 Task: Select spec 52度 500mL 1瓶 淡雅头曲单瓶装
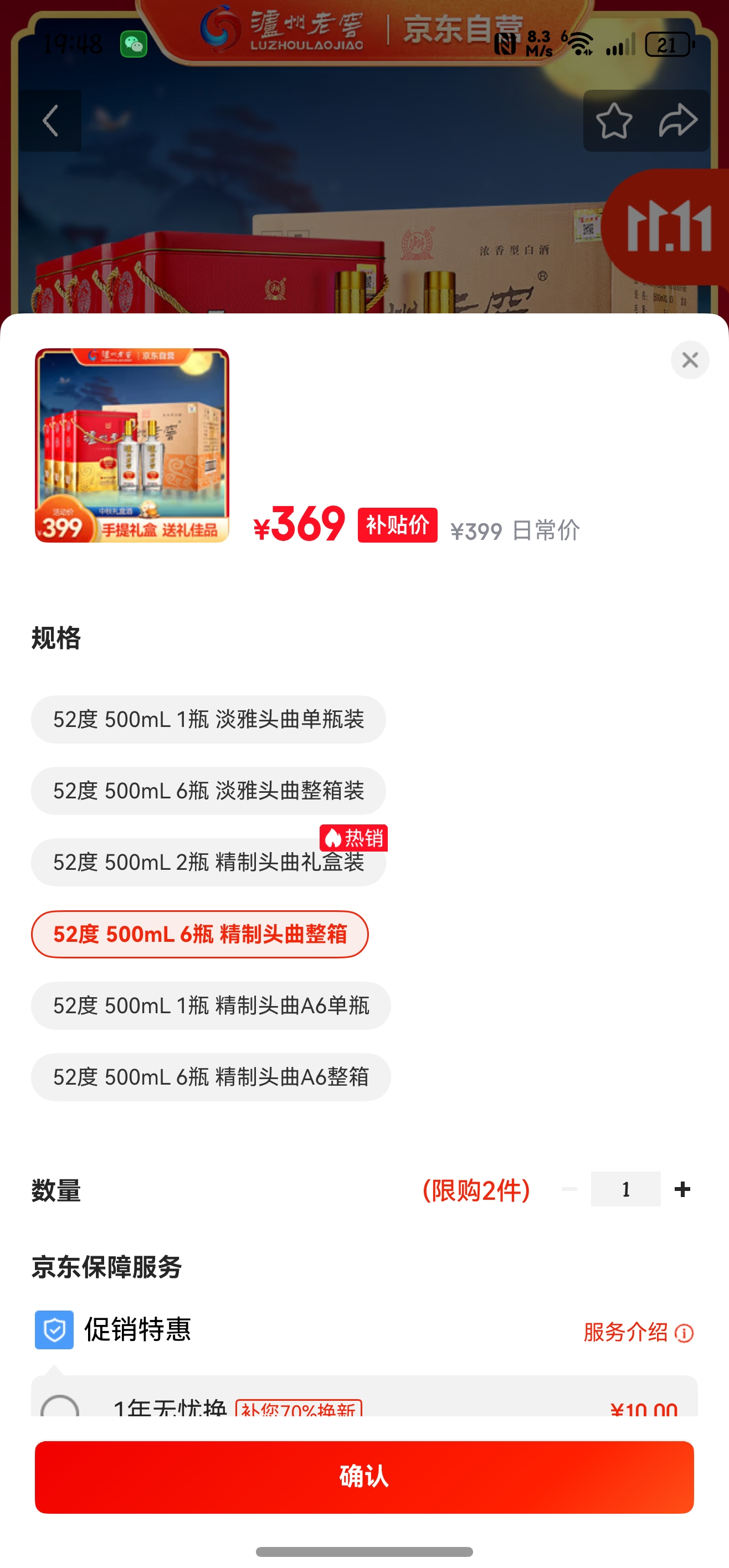pyautogui.click(x=208, y=719)
